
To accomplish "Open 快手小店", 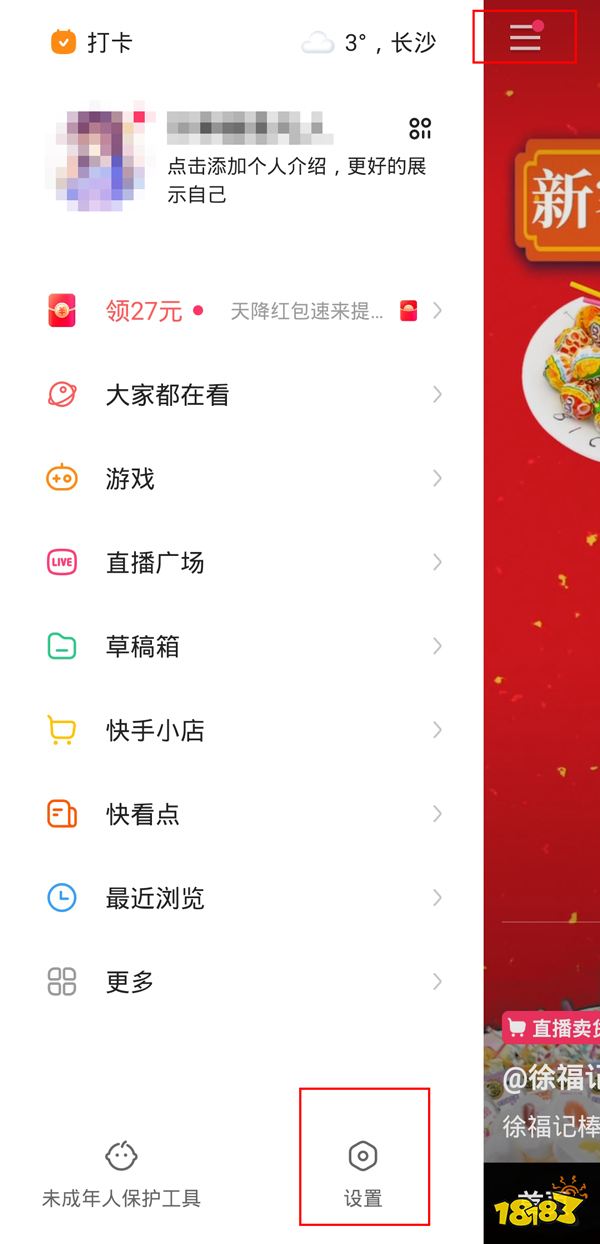I will [240, 731].
